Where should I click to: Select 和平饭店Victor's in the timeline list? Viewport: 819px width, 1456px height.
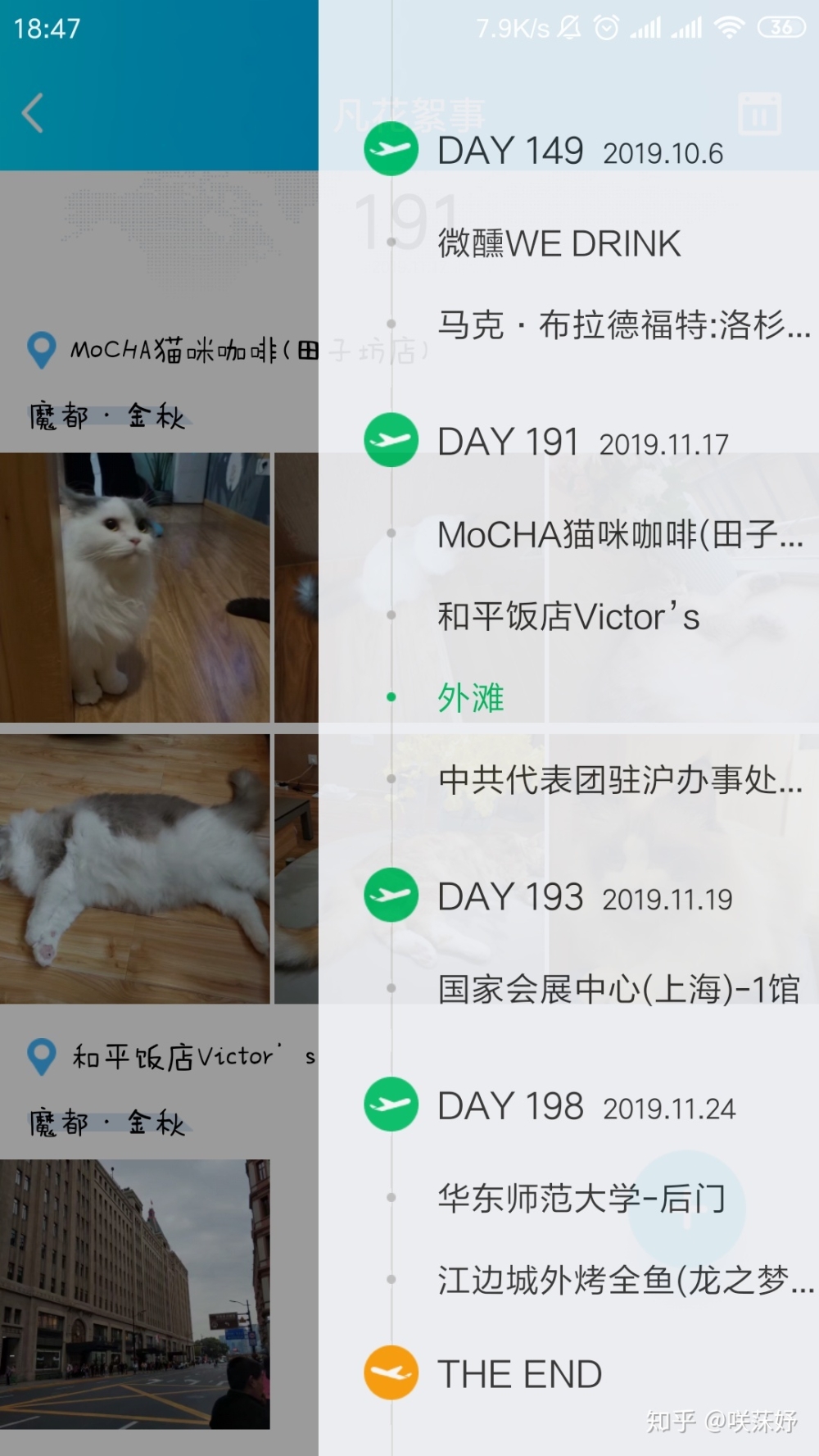pos(568,616)
